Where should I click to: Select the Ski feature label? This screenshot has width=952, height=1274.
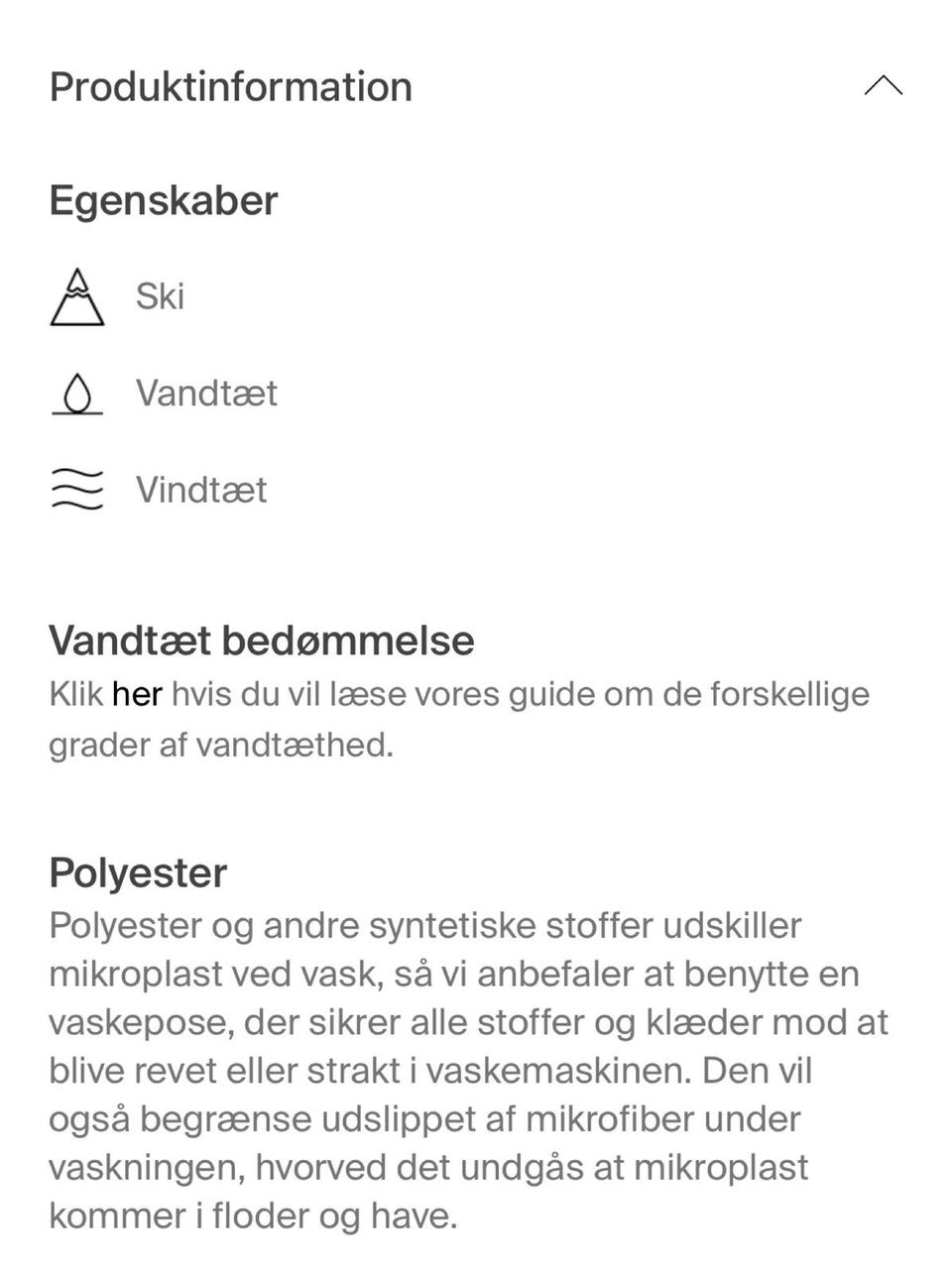pos(160,295)
